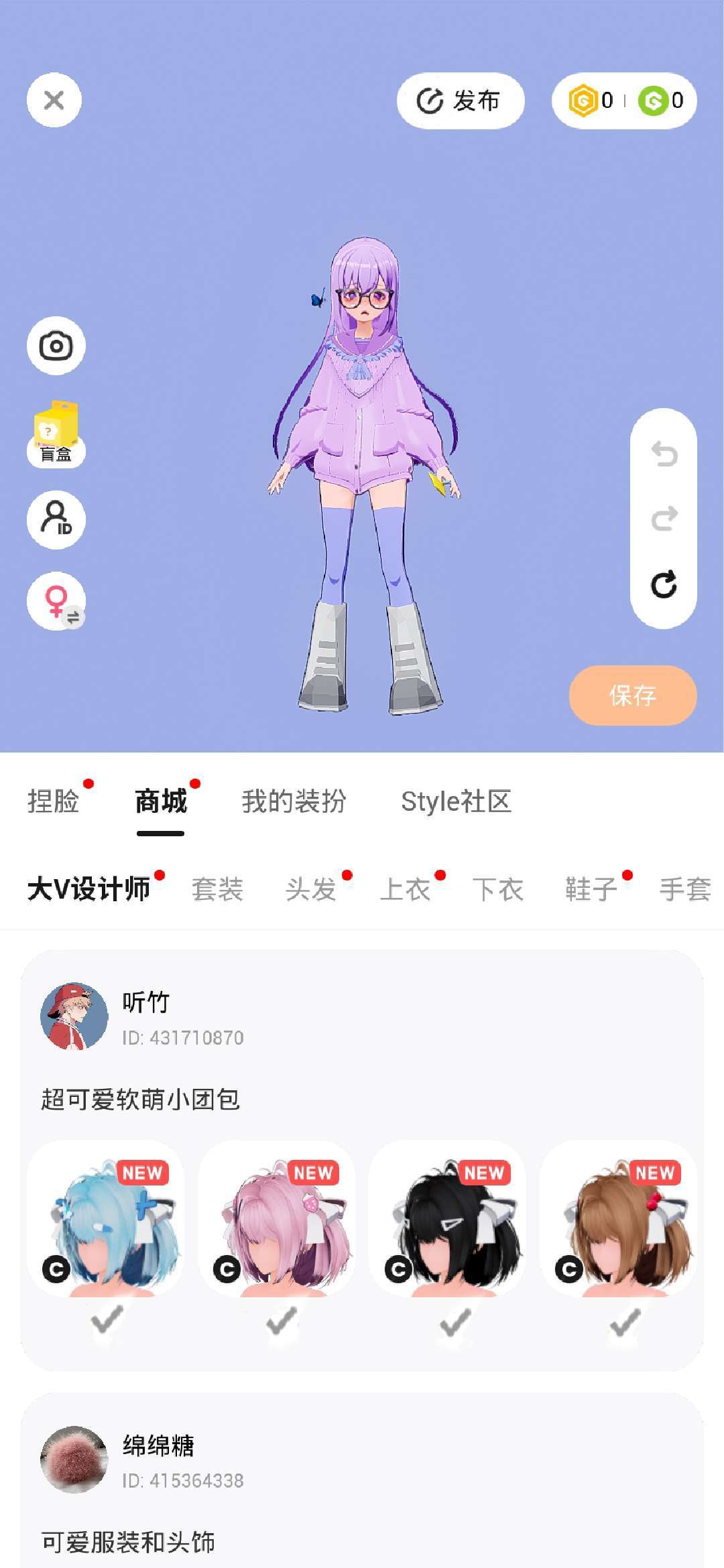Image resolution: width=724 pixels, height=1568 pixels.
Task: Select the 头发 category
Action: [x=311, y=890]
